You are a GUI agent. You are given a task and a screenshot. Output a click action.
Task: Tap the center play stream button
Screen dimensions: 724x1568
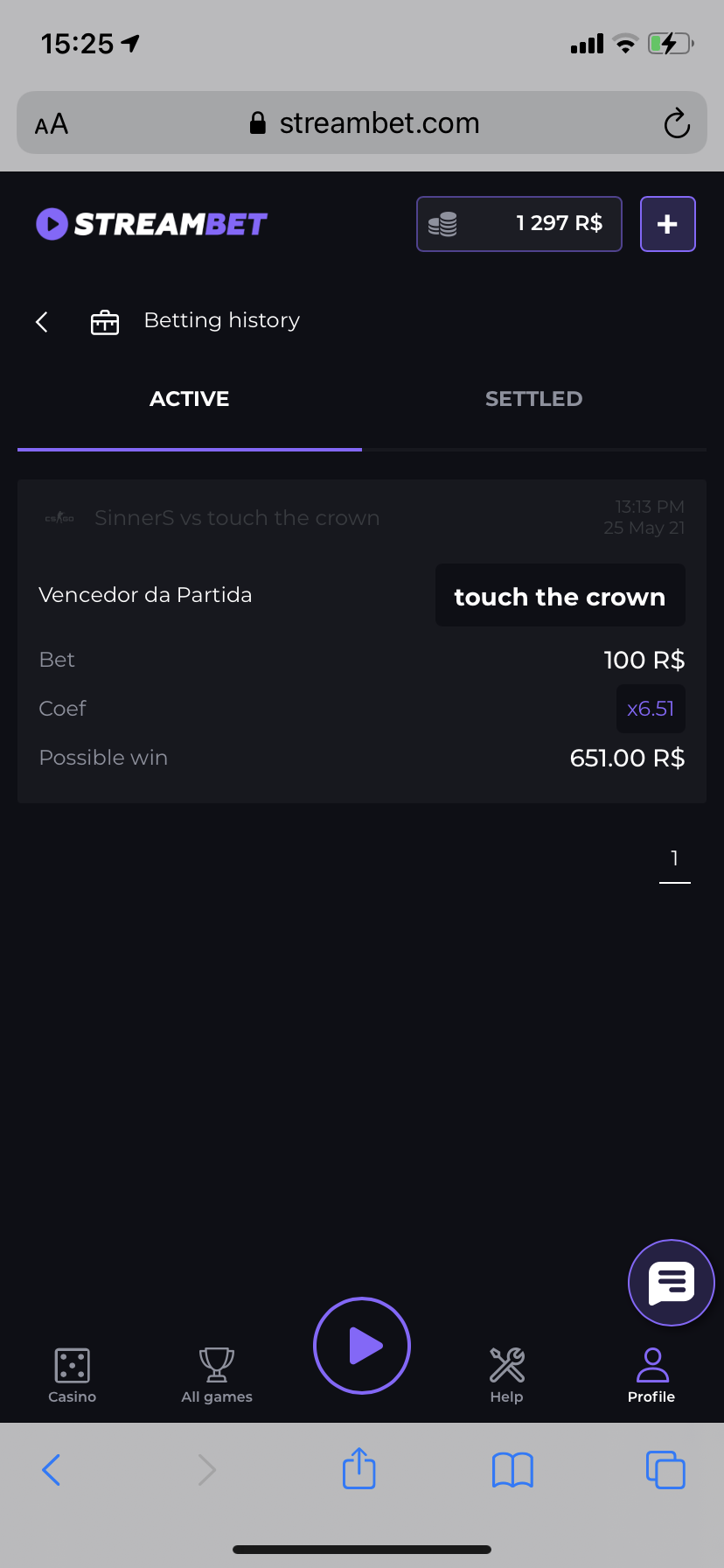[x=362, y=1346]
